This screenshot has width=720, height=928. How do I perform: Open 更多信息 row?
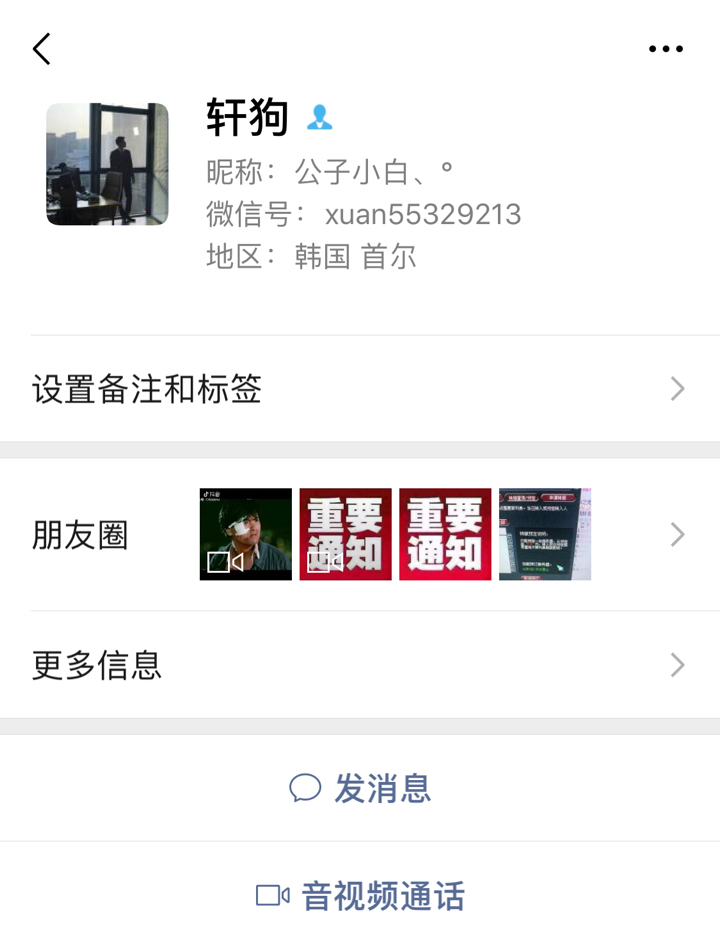[359, 665]
